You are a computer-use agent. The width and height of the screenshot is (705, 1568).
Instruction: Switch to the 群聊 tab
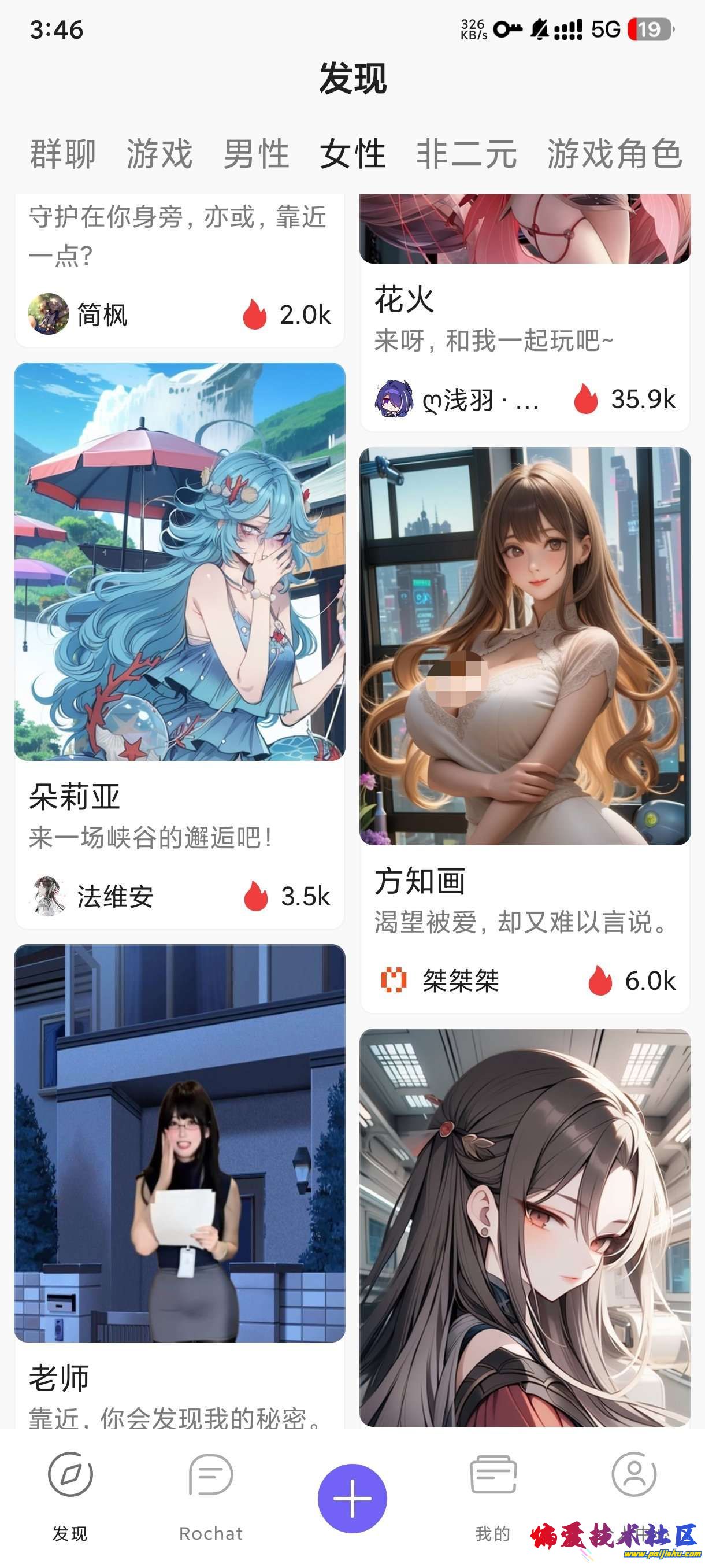coord(61,154)
